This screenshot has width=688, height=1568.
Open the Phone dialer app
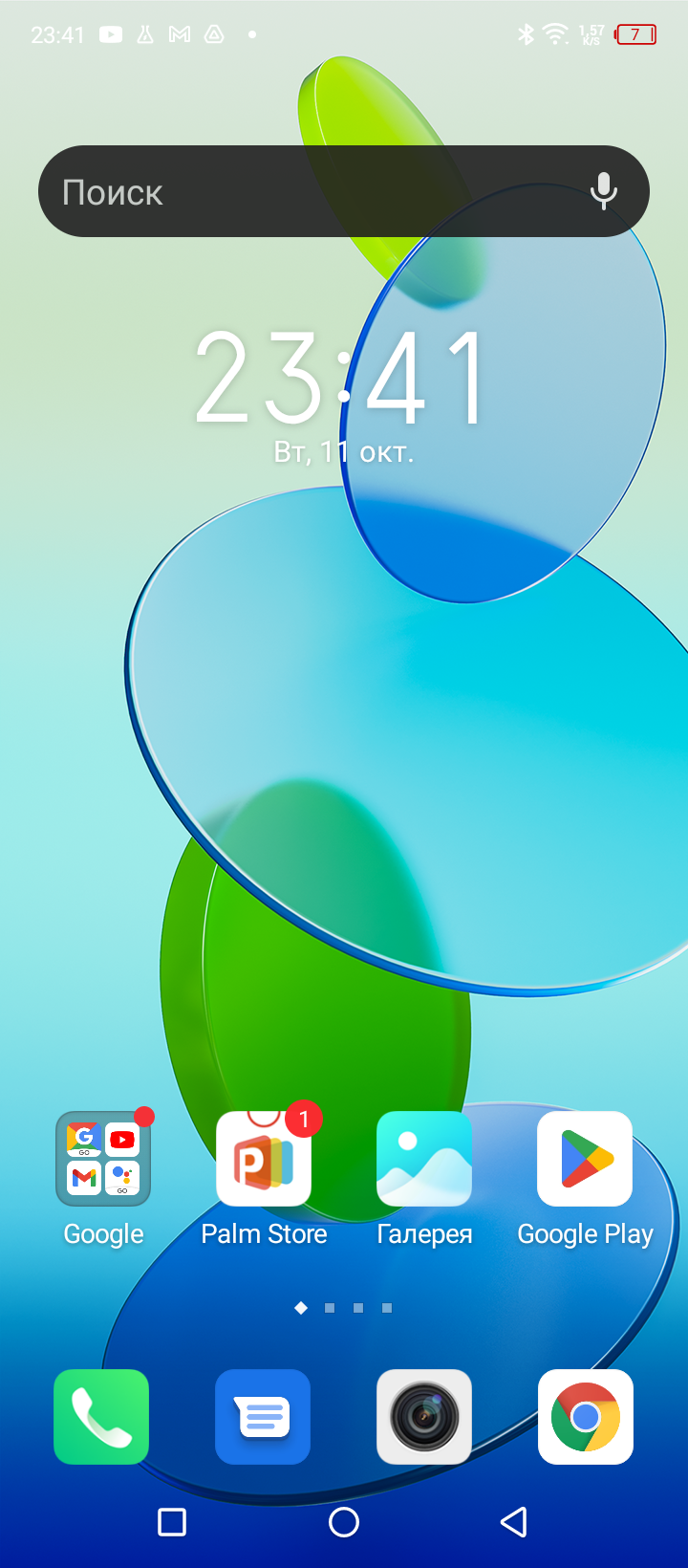pyautogui.click(x=101, y=1417)
